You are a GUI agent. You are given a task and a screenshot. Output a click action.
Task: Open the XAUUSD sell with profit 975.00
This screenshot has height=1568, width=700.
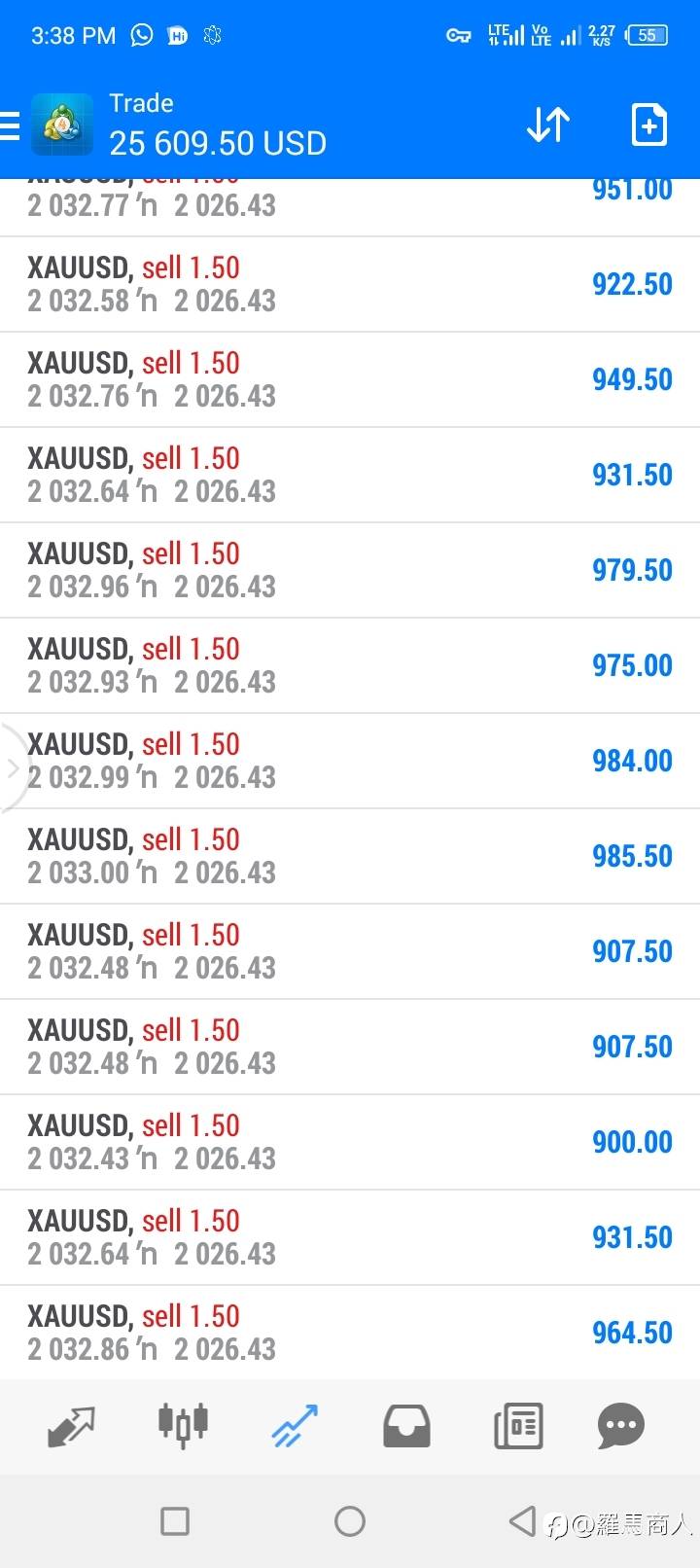click(350, 665)
